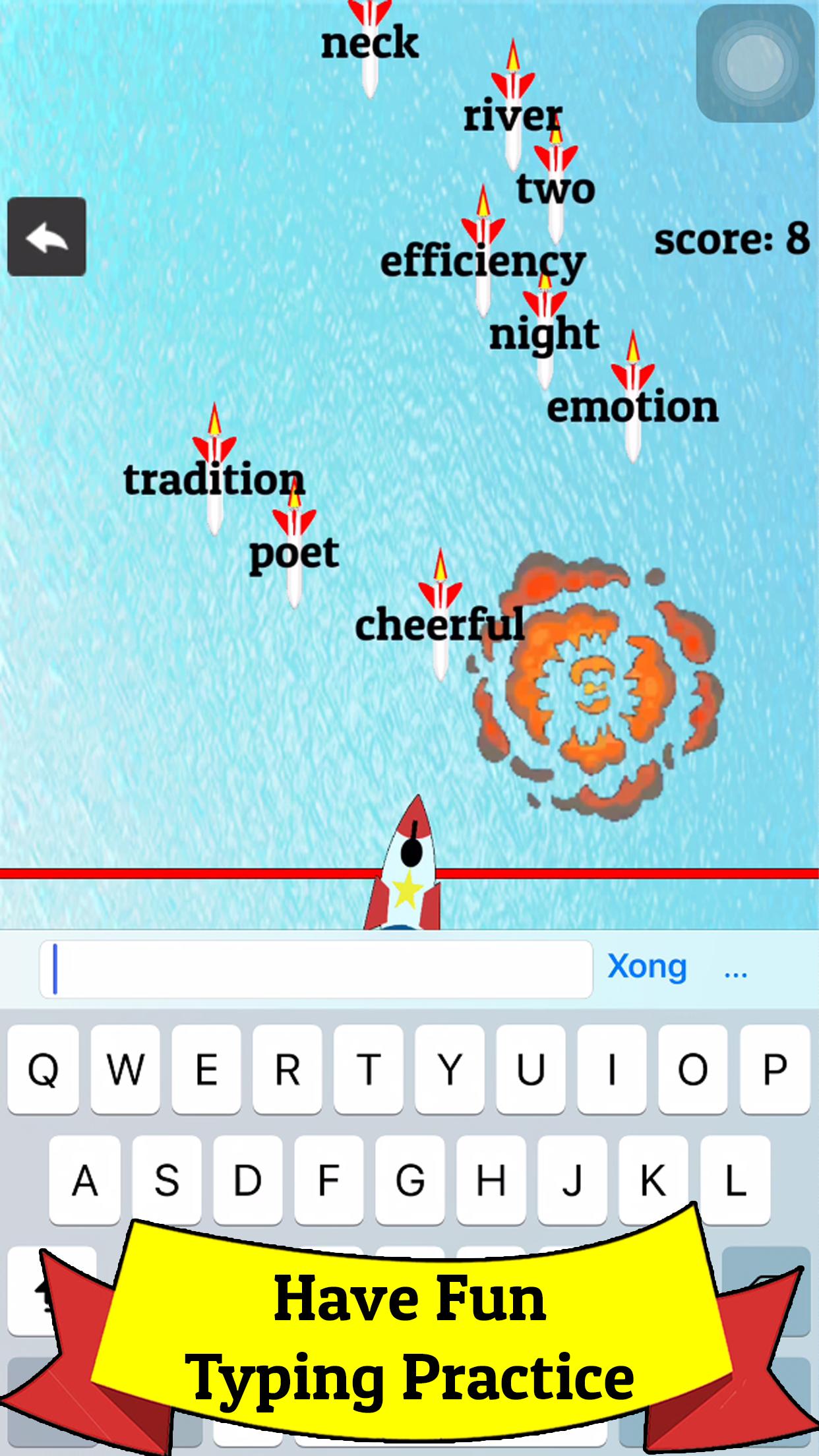Type the letter P key
This screenshot has width=819, height=1456.
(775, 1069)
